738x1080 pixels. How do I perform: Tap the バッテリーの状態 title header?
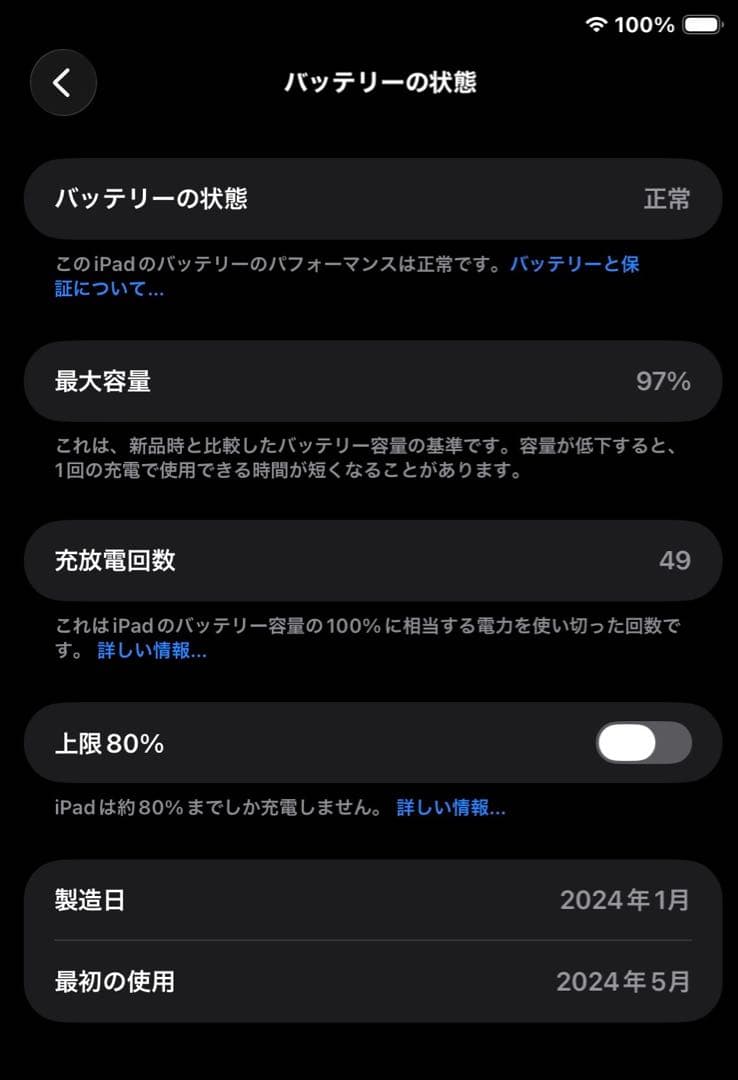pyautogui.click(x=380, y=83)
